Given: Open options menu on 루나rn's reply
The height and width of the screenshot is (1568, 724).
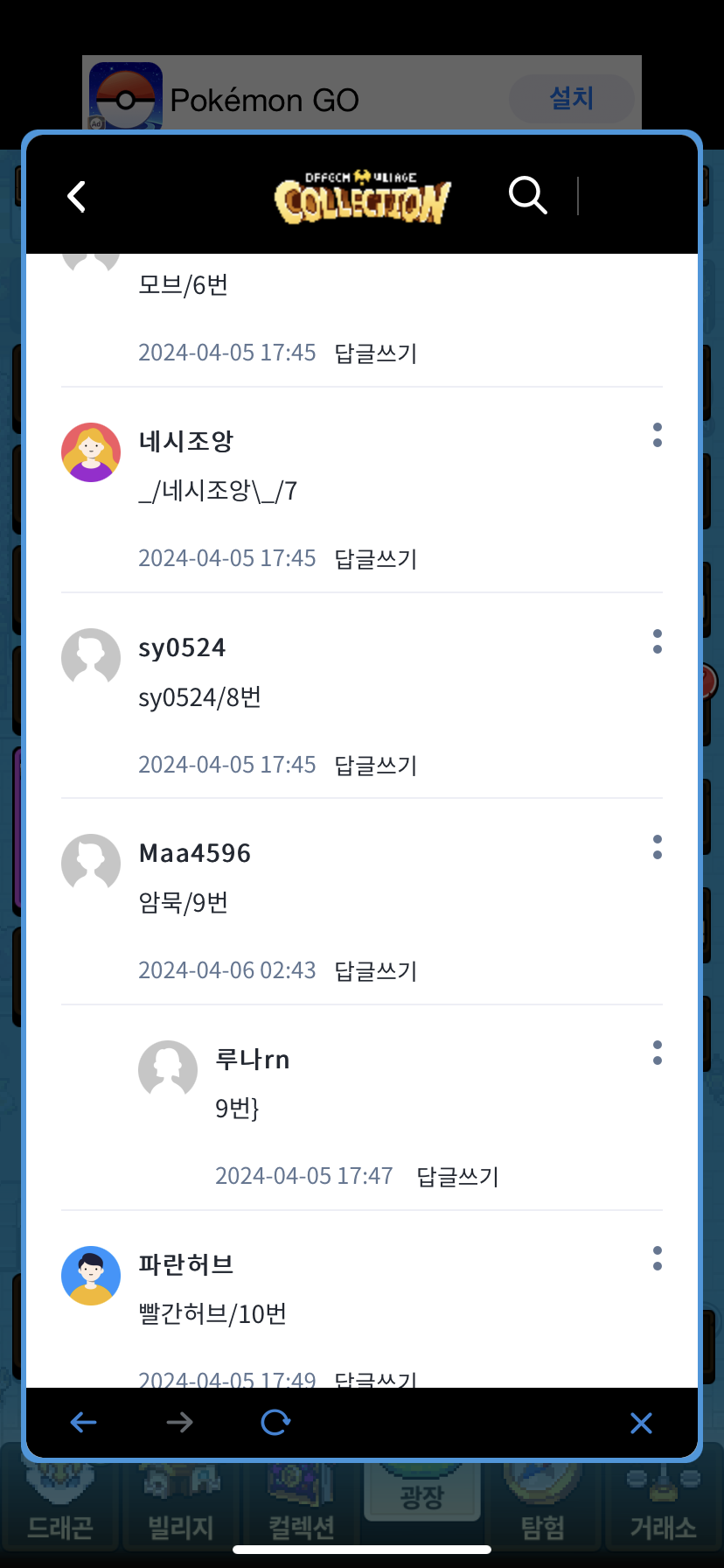Looking at the screenshot, I should (x=657, y=1053).
